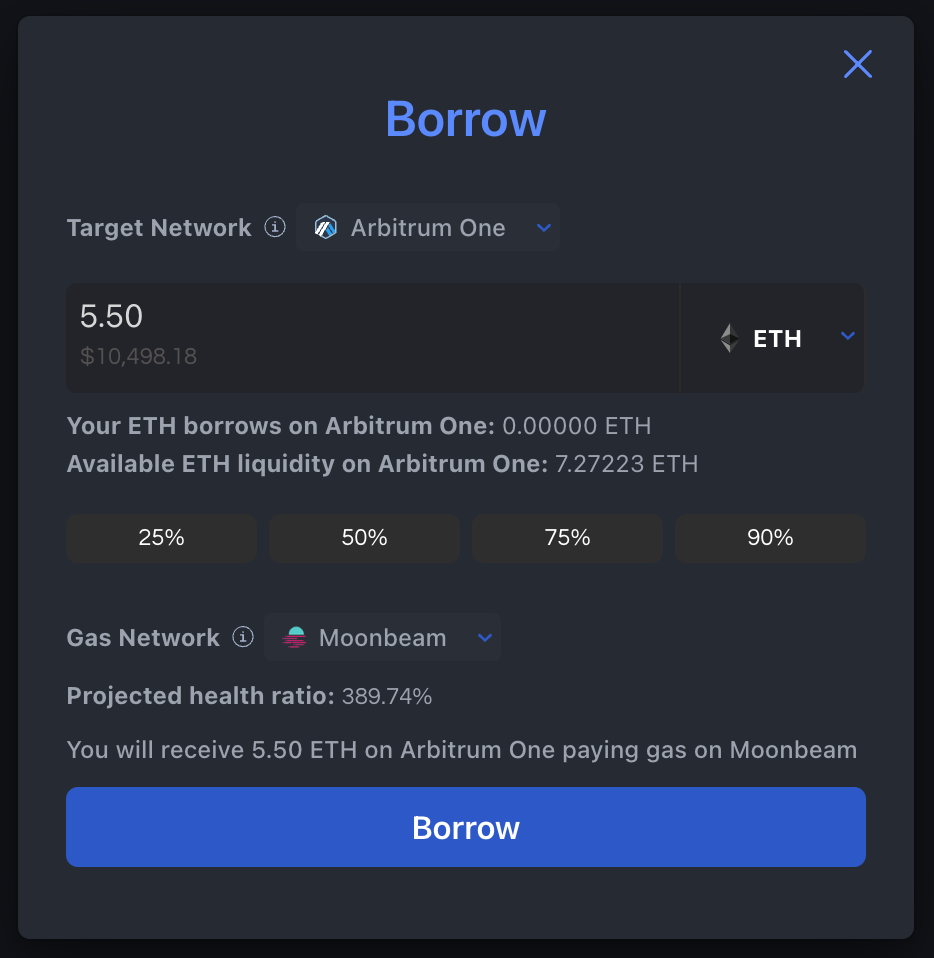Edit the 5.50 borrow amount field
Screen dimensions: 934x958
tap(370, 318)
